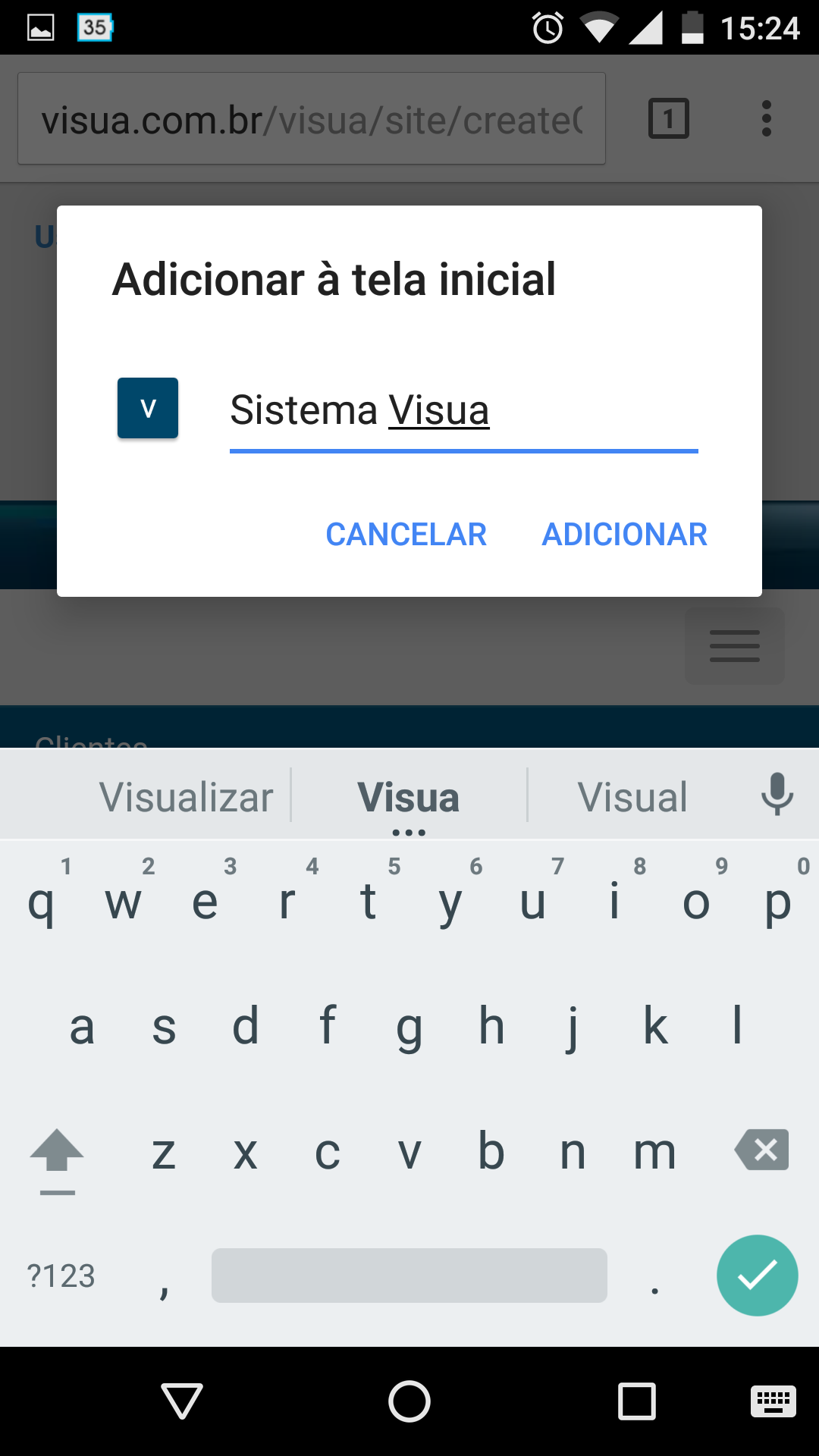This screenshot has width=819, height=1456.
Task: Select the Visual word suggestion
Action: (632, 797)
